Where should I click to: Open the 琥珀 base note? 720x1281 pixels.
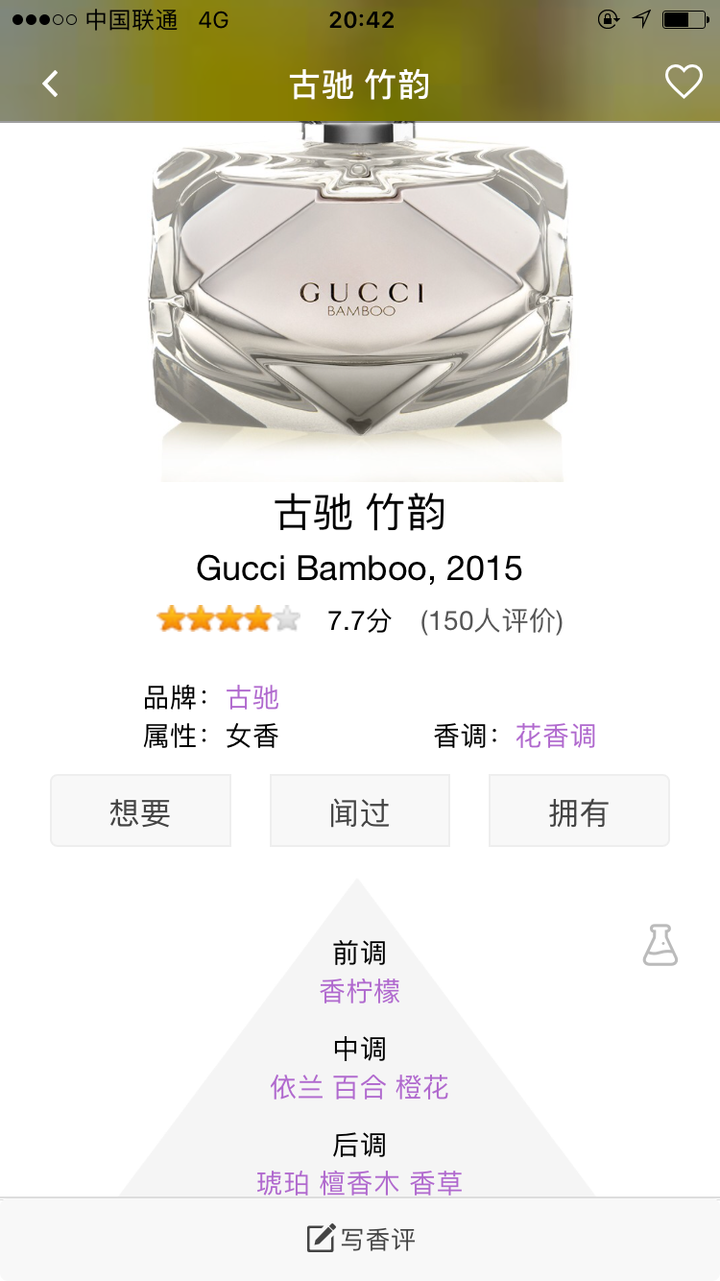coord(283,1183)
